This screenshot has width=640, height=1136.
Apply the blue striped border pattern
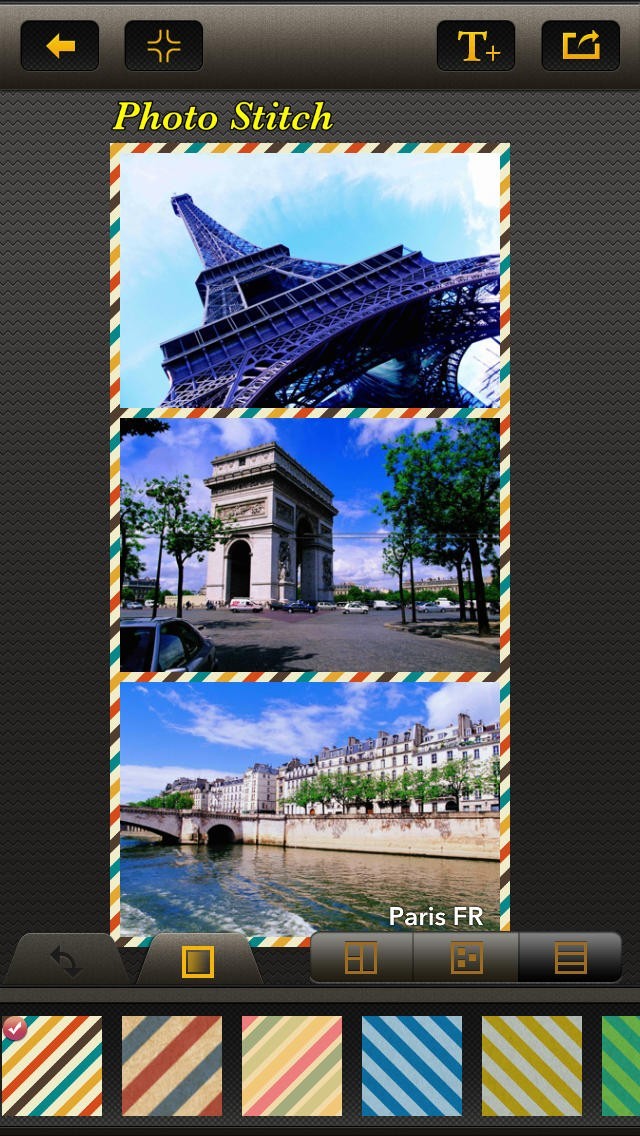412,1066
